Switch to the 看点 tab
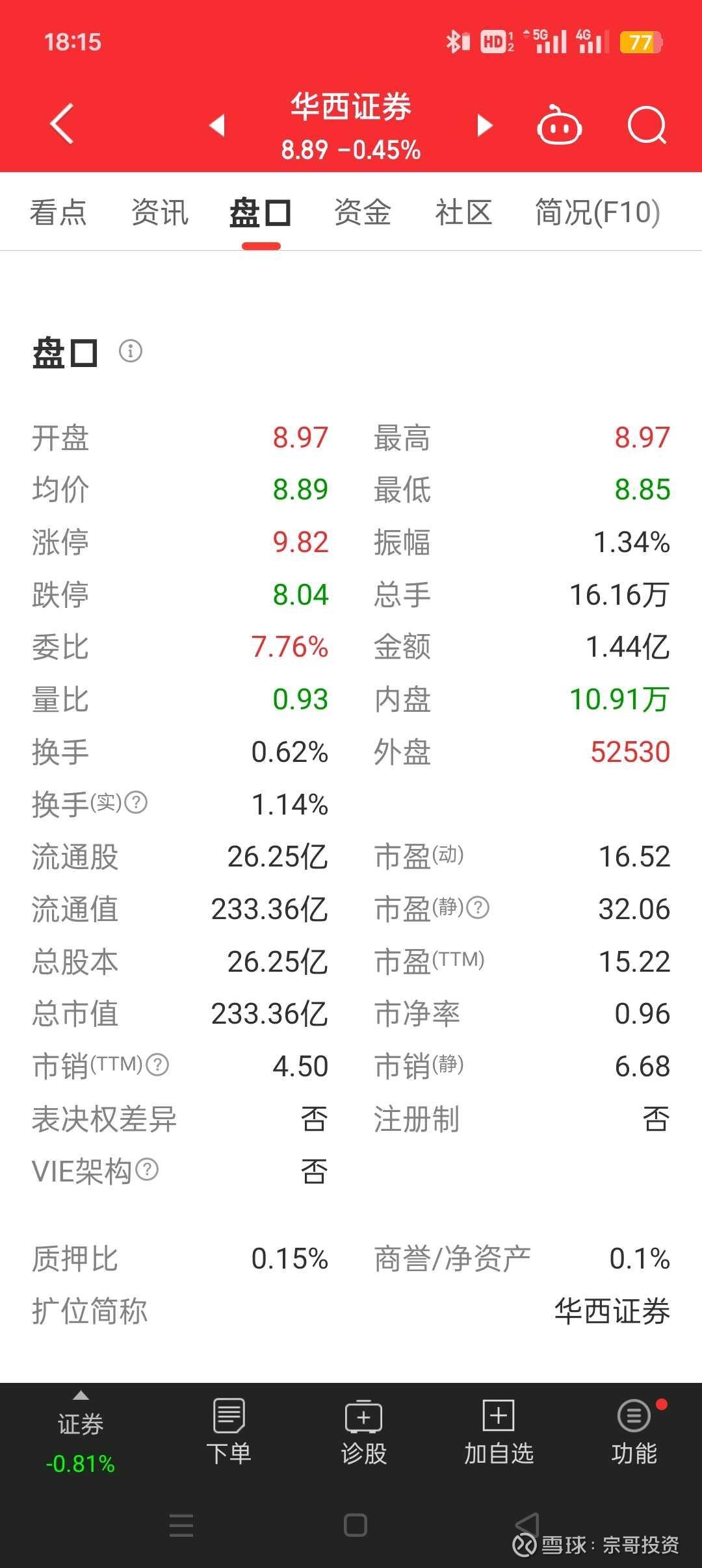The image size is (702, 1568). (x=58, y=212)
